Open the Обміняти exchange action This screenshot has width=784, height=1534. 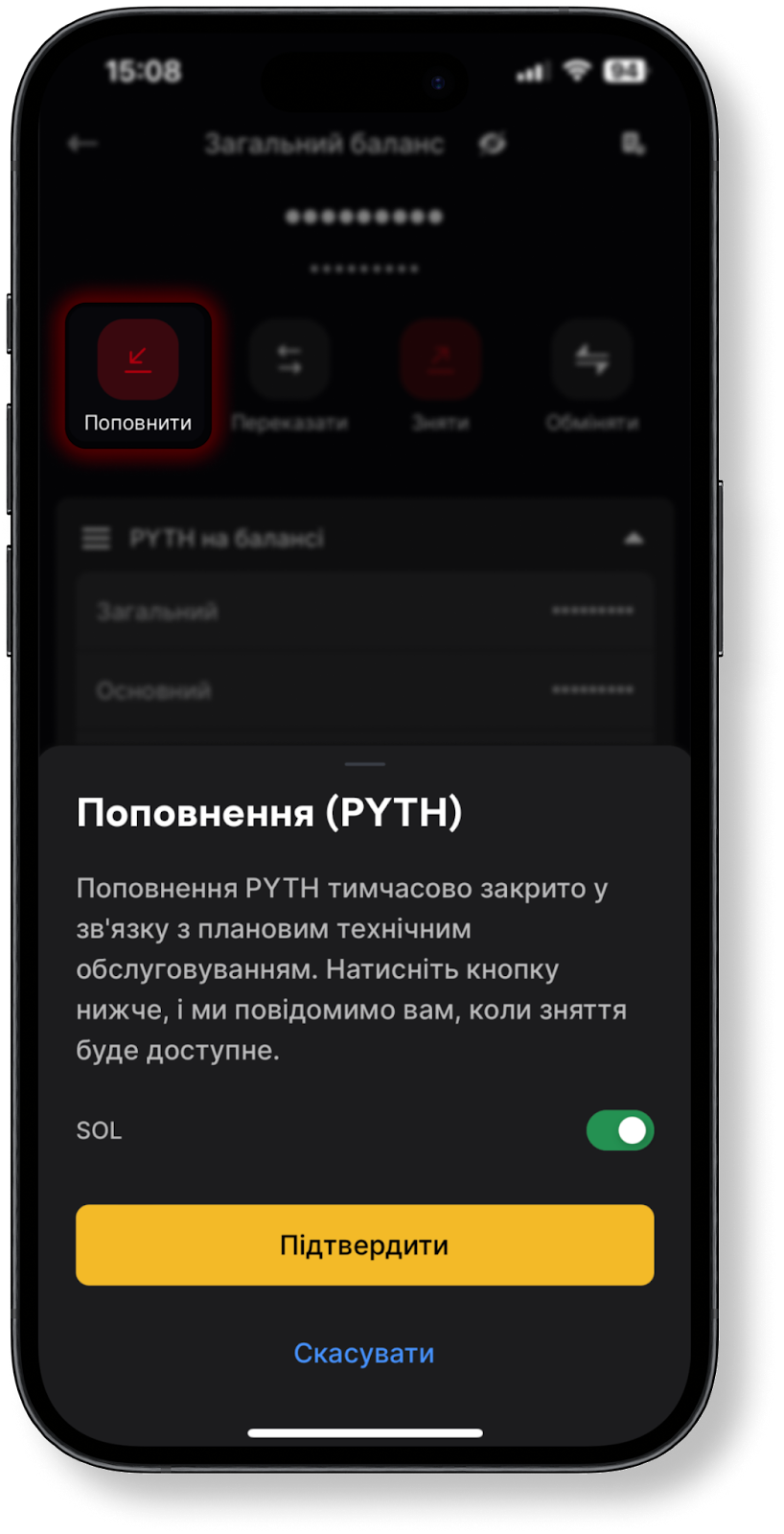(591, 376)
